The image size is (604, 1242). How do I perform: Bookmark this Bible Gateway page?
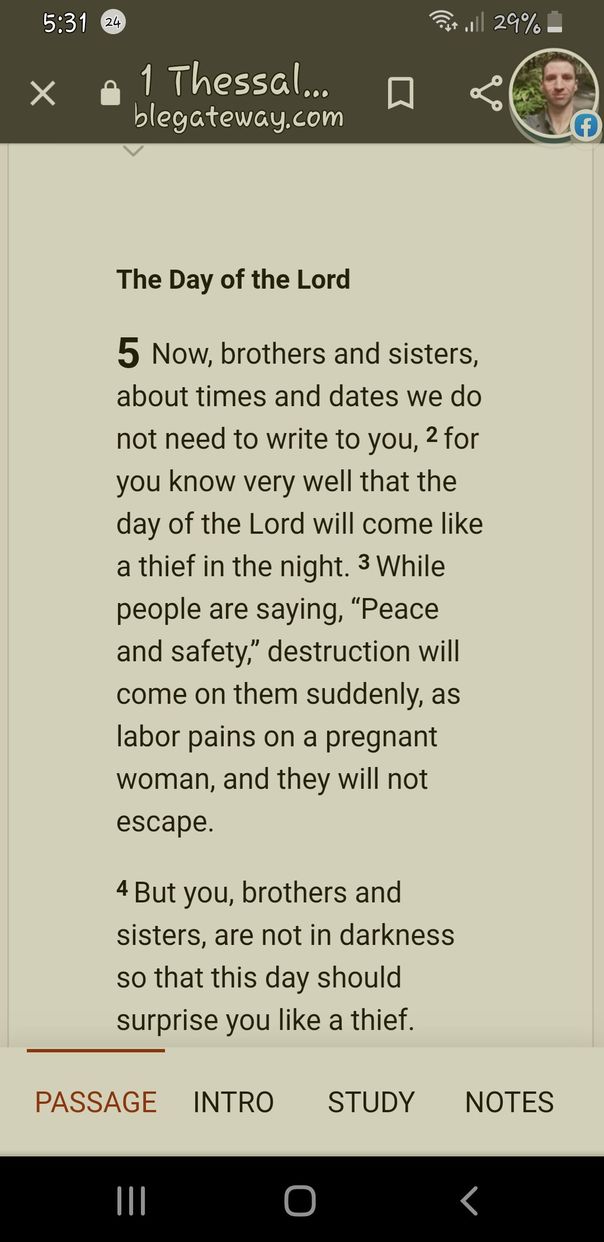click(x=400, y=94)
